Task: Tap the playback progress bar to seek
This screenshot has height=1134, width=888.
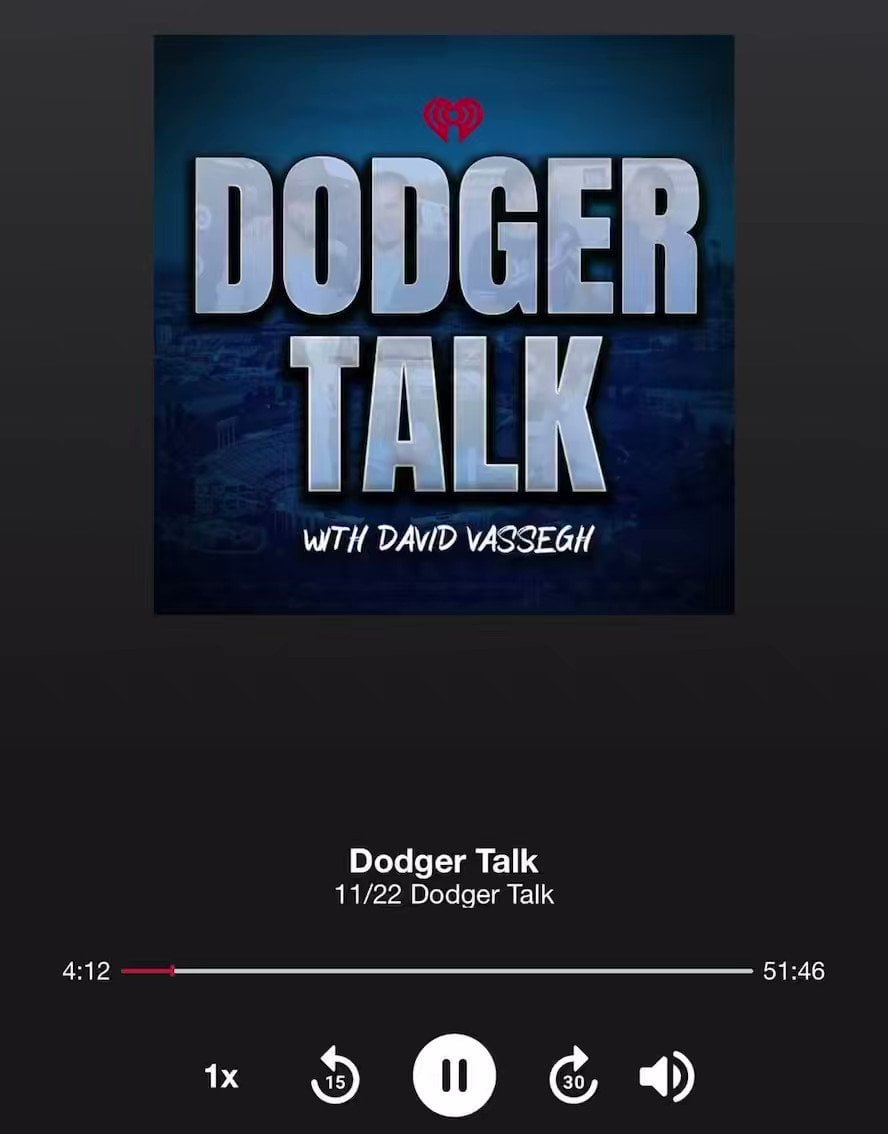Action: click(x=437, y=970)
